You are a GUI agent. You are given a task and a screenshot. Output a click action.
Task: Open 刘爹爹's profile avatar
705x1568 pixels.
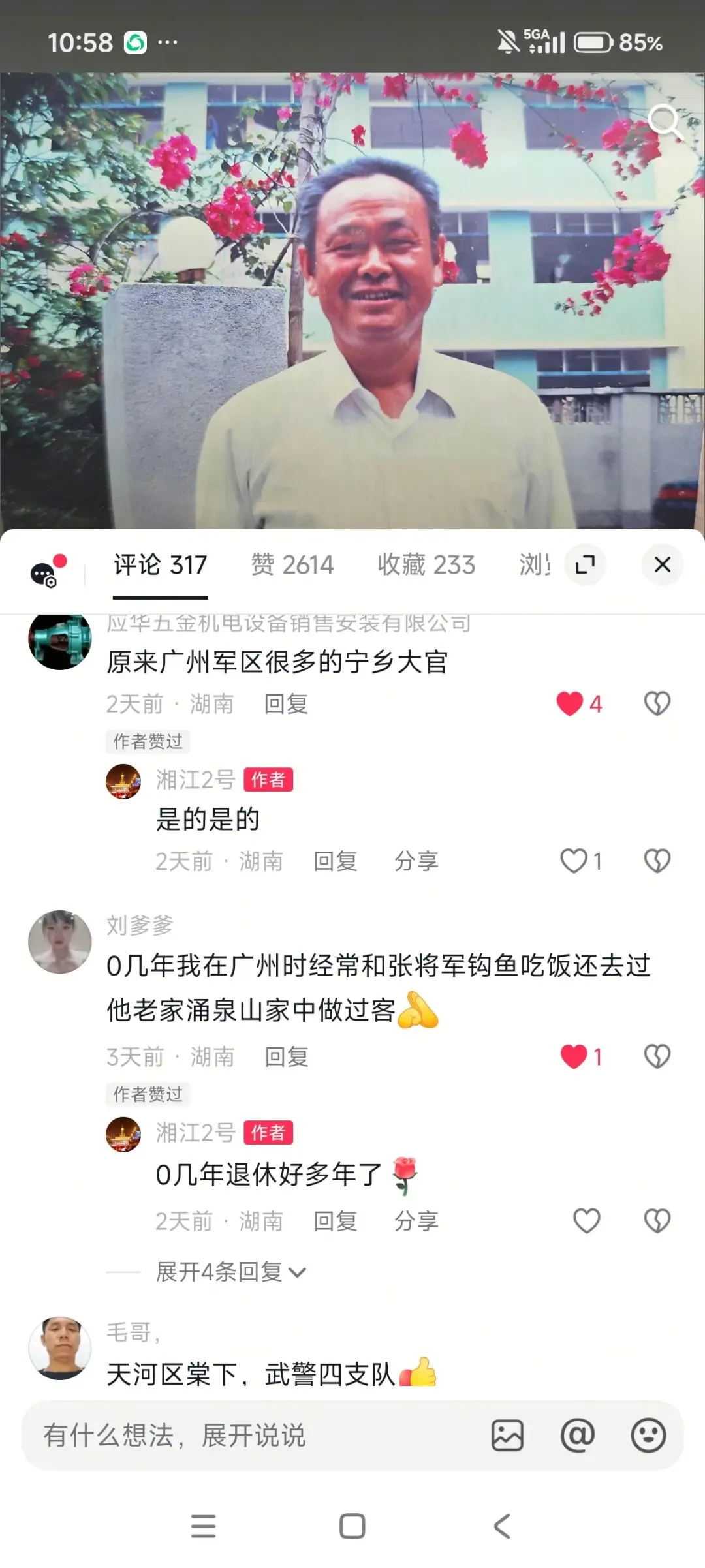[60, 942]
